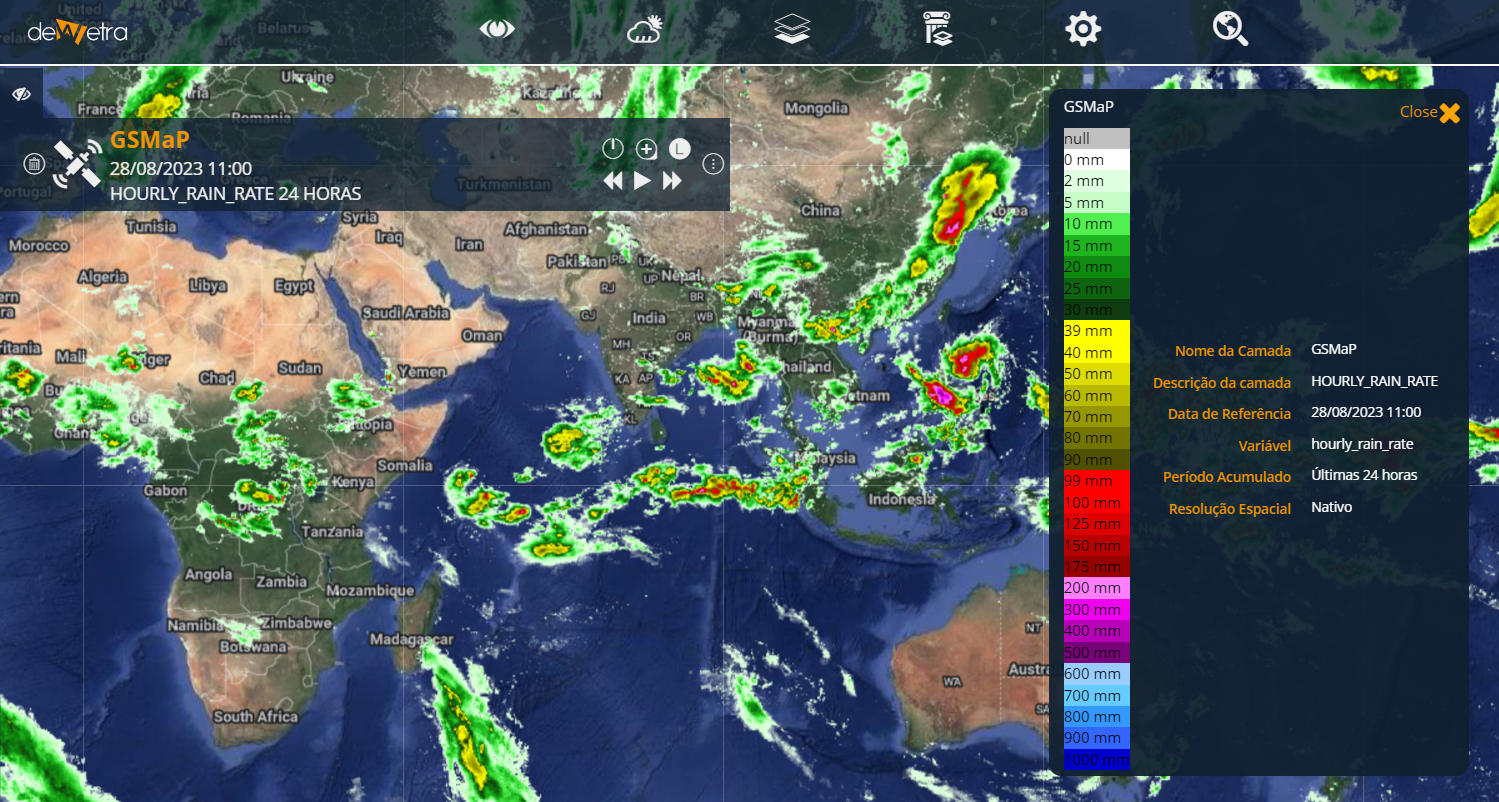Viewport: 1499px width, 802px height.
Task: Delete the GSMaP layer with trash icon
Action: click(34, 164)
